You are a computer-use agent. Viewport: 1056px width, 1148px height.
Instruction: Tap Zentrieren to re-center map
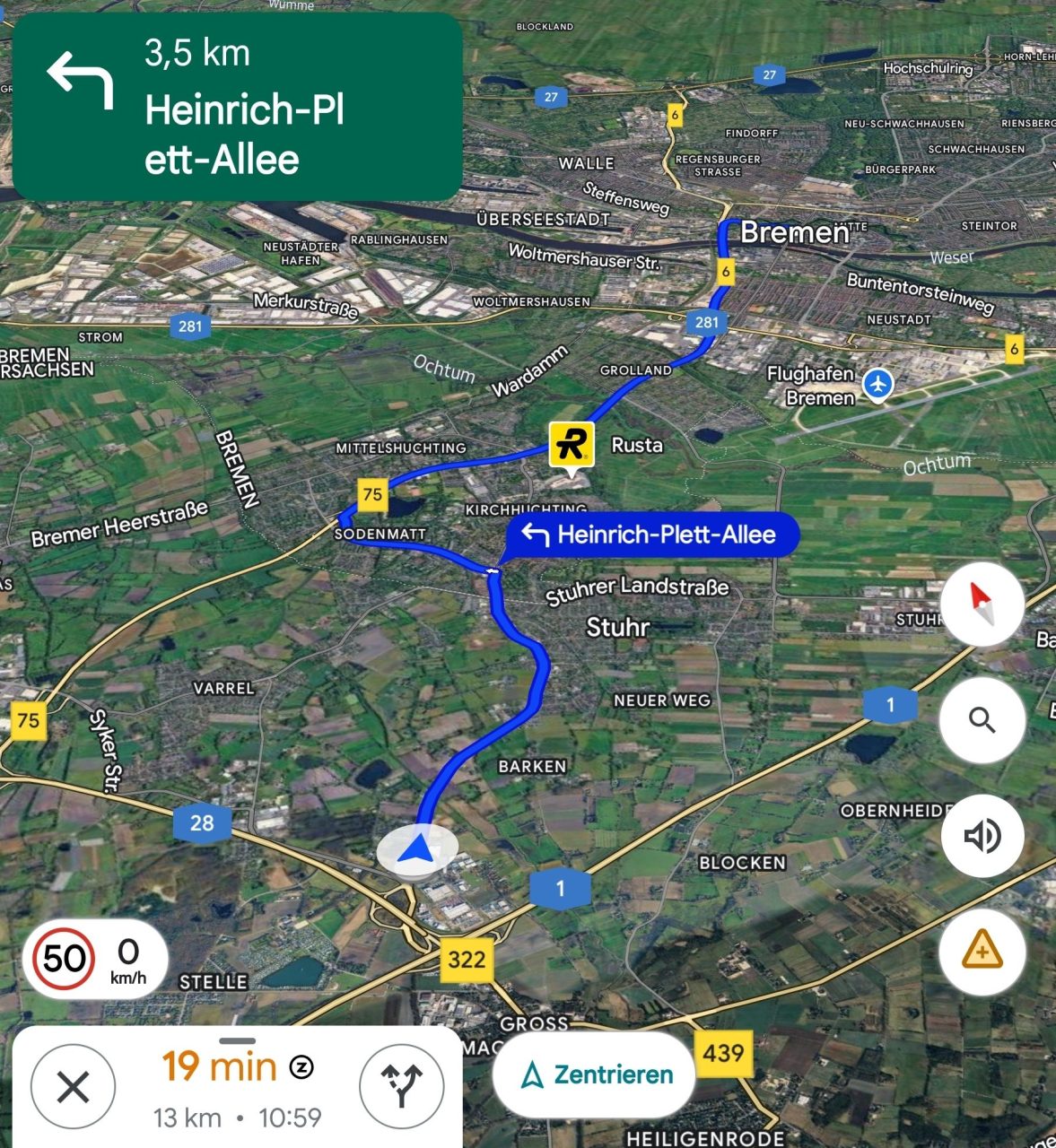[x=595, y=1074]
